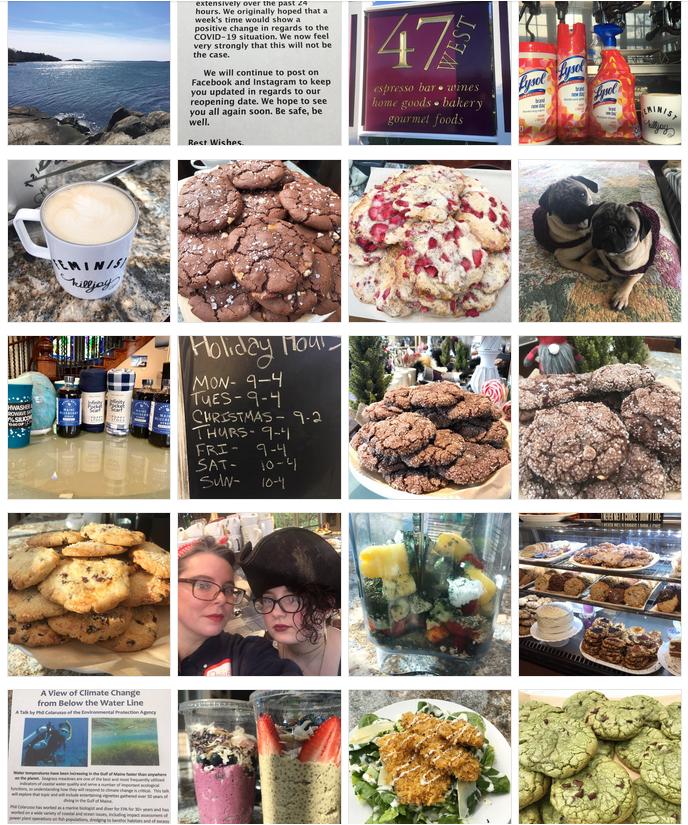Viewport: 688px width, 825px height.
Task: Open the salad on white plate photo
Action: [x=429, y=756]
